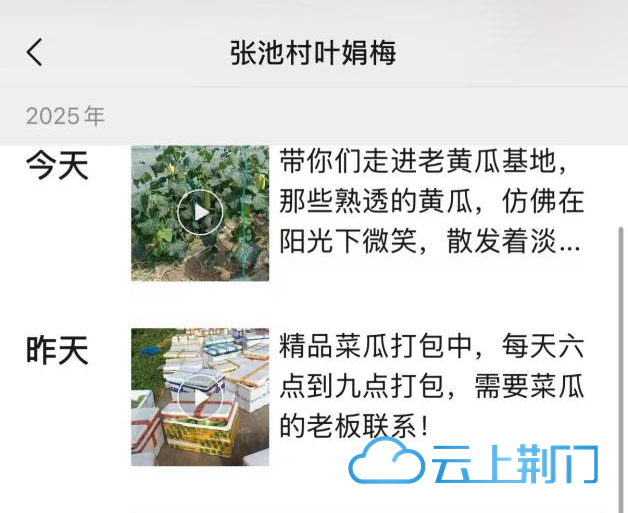Play today's cucumber base video
Viewport: 628px width, 513px height.
pos(200,212)
